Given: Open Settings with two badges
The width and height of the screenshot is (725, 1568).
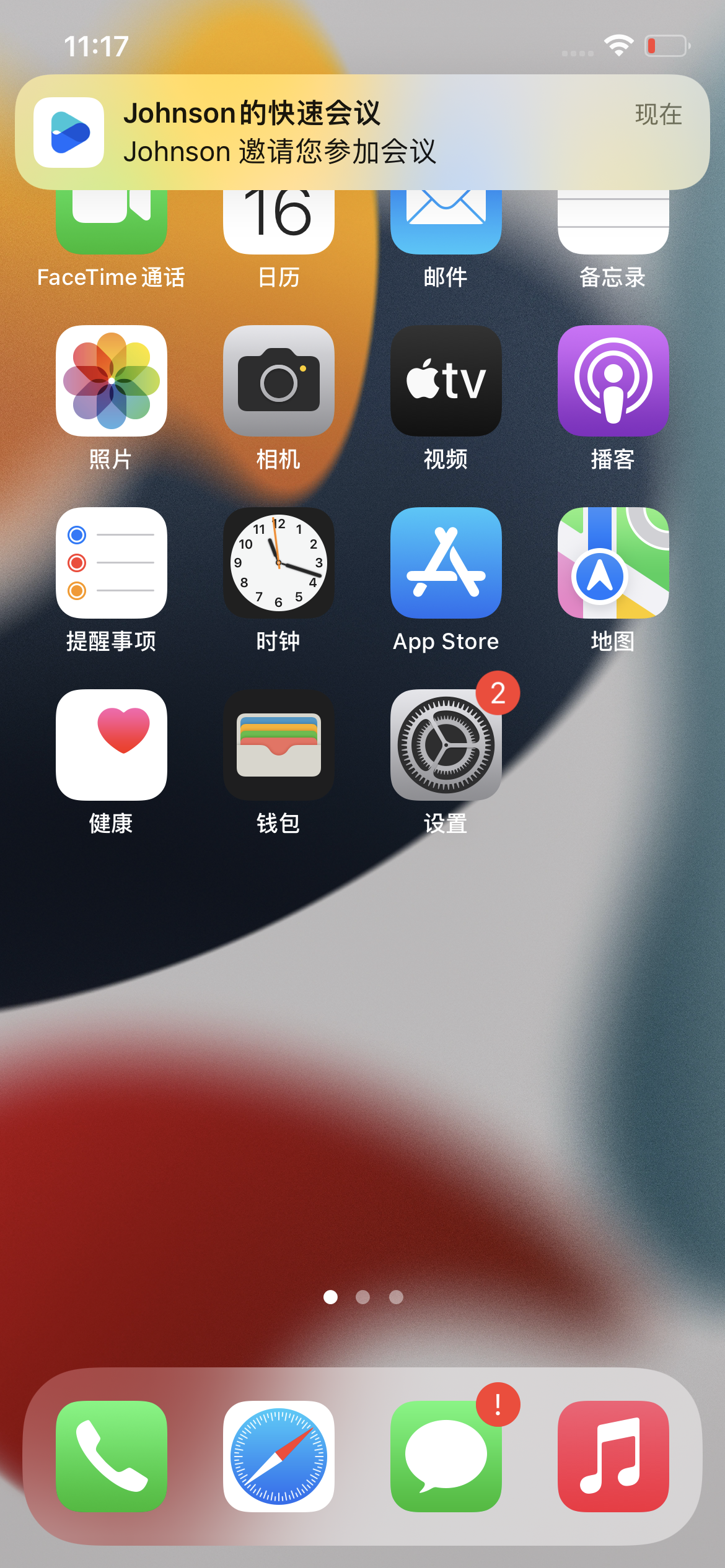Looking at the screenshot, I should 446,745.
